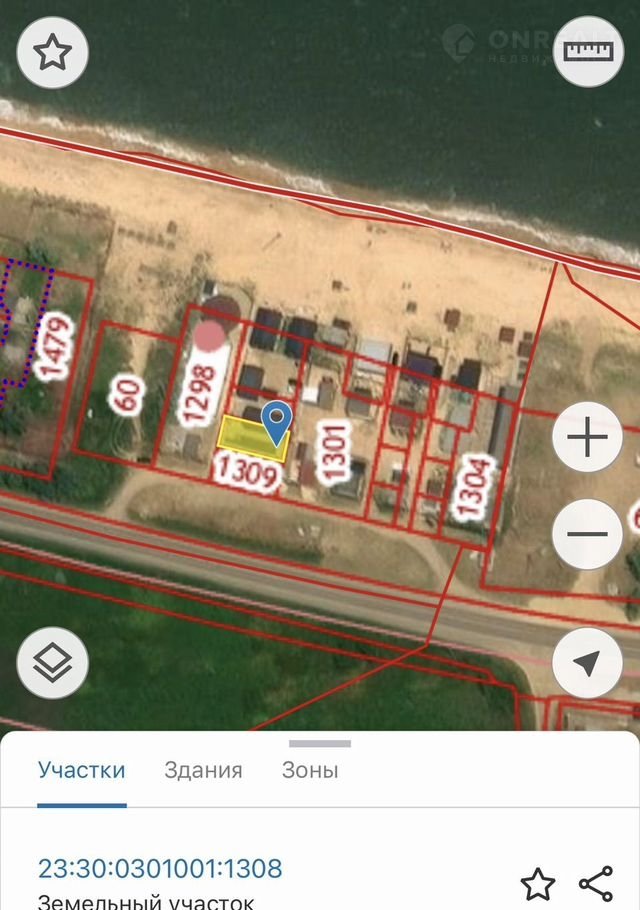
Task: Open map layers selector
Action: click(52, 662)
